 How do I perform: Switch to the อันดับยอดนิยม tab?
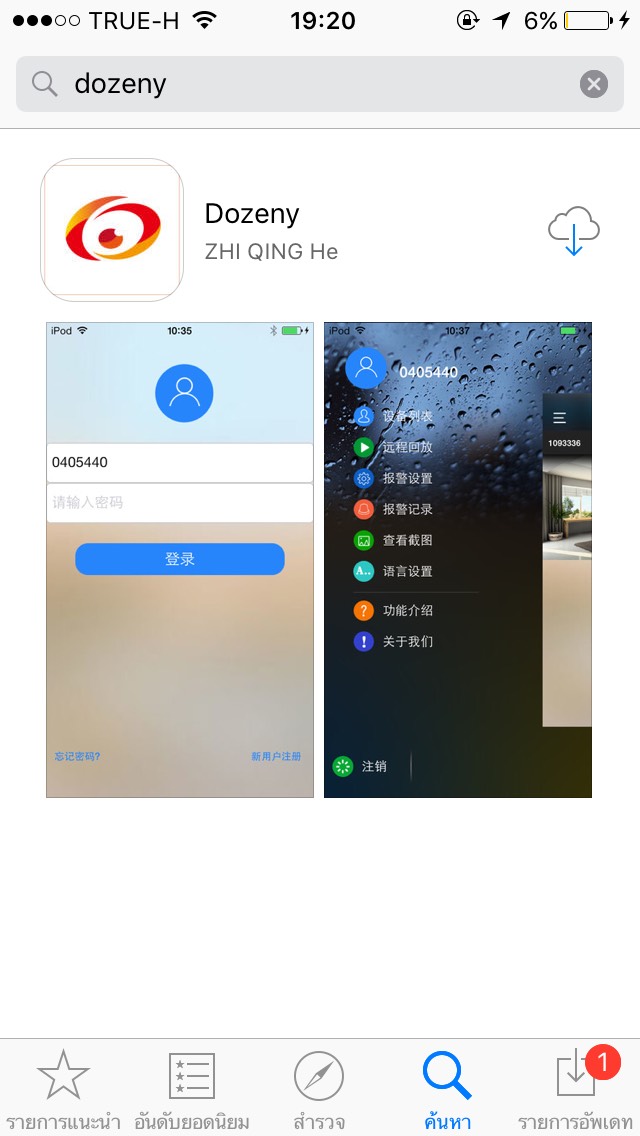[x=191, y=1090]
